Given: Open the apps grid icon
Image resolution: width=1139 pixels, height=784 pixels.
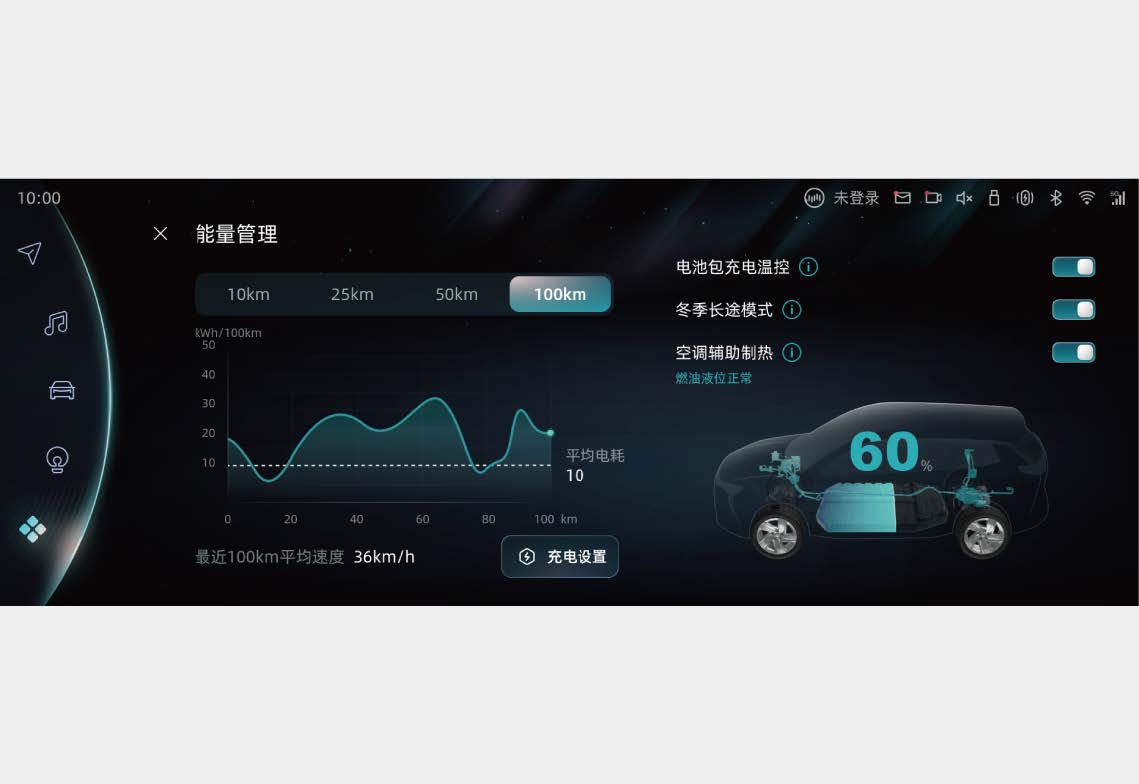Looking at the screenshot, I should [x=33, y=529].
